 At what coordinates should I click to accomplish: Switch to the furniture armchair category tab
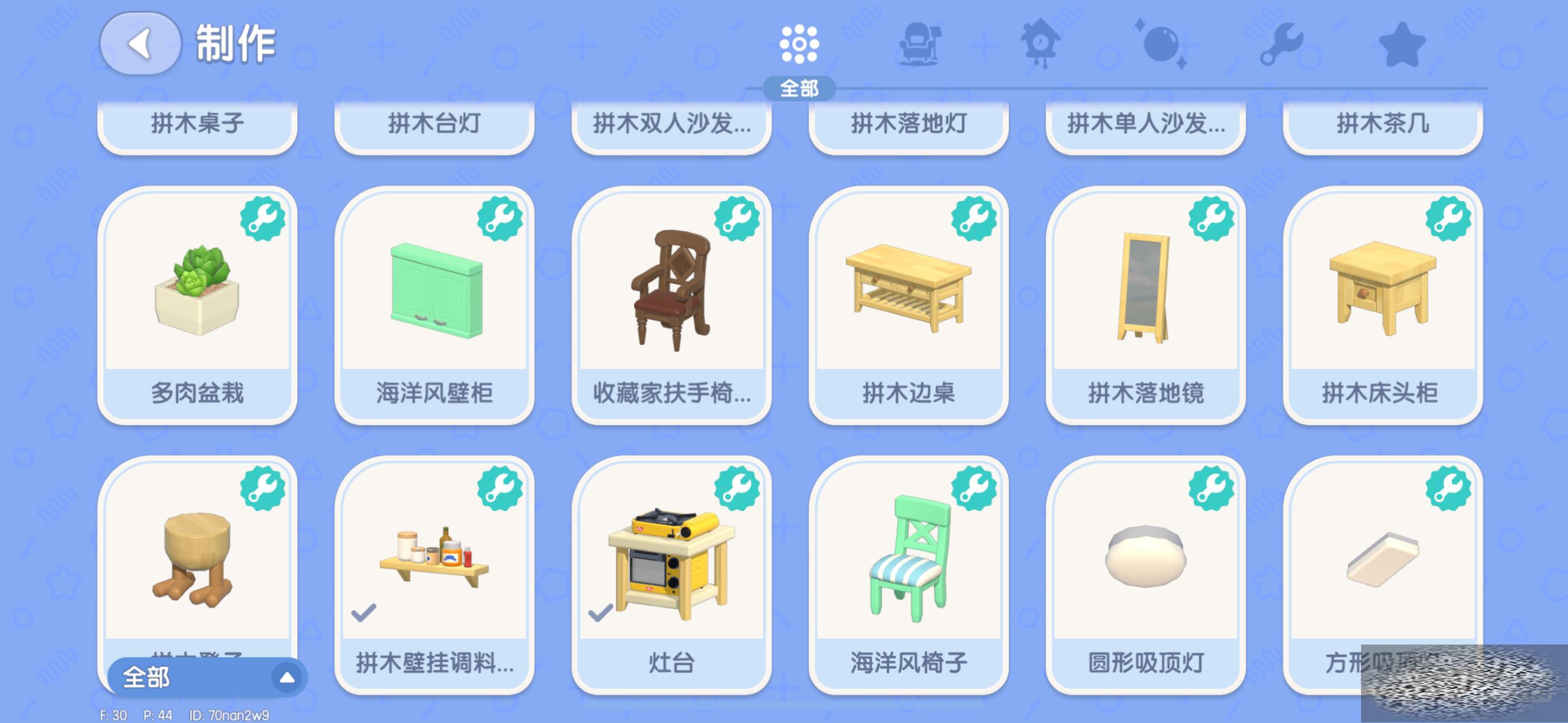(x=919, y=44)
